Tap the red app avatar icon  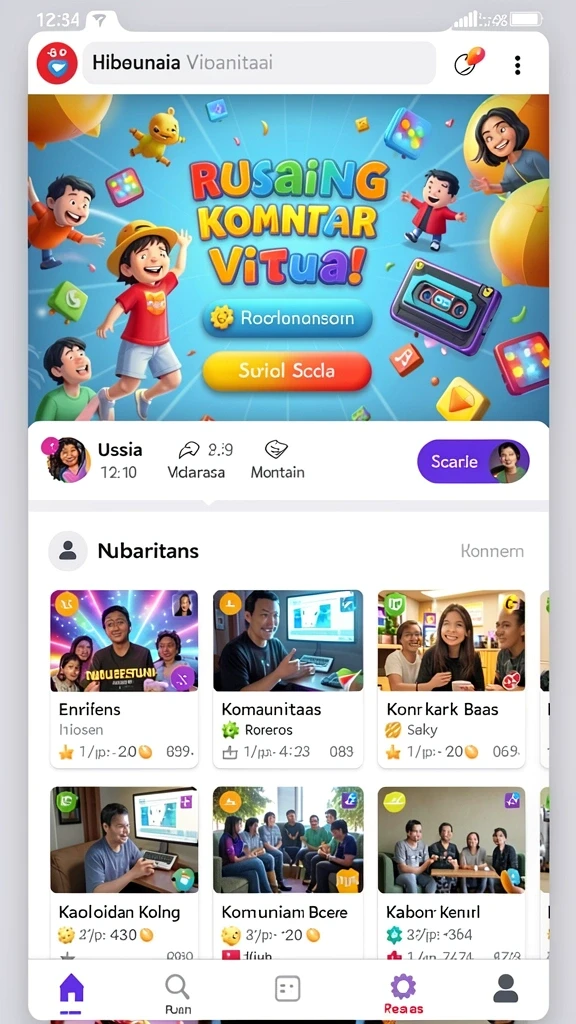pos(57,63)
